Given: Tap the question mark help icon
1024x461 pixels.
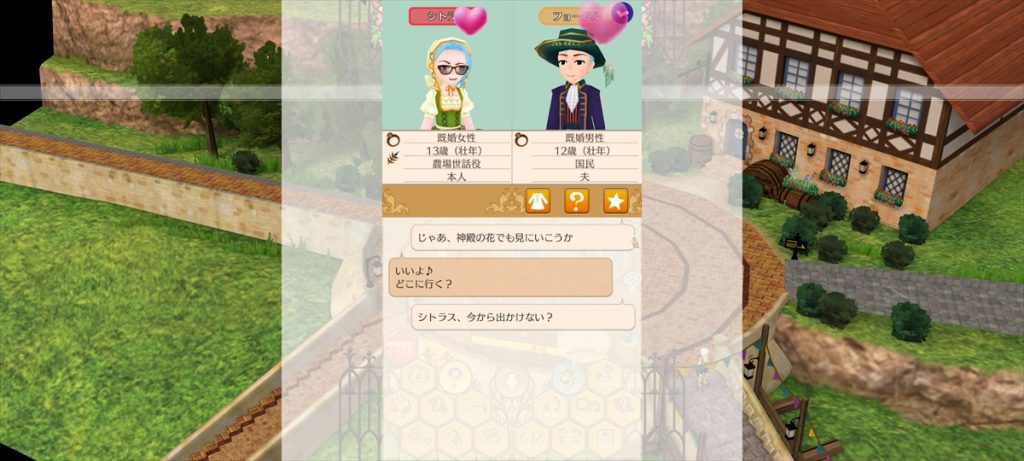Looking at the screenshot, I should click(x=576, y=201).
